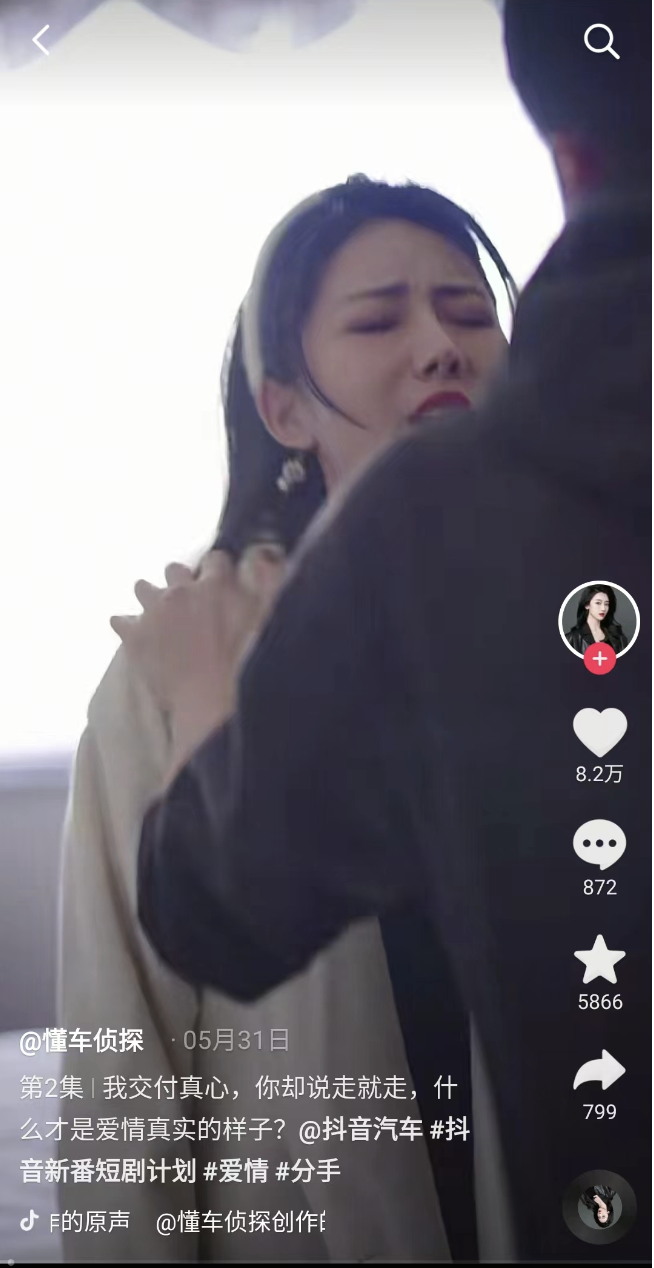This screenshot has height=1268, width=654.
Task: Open search with the magnifier icon
Action: coord(601,42)
